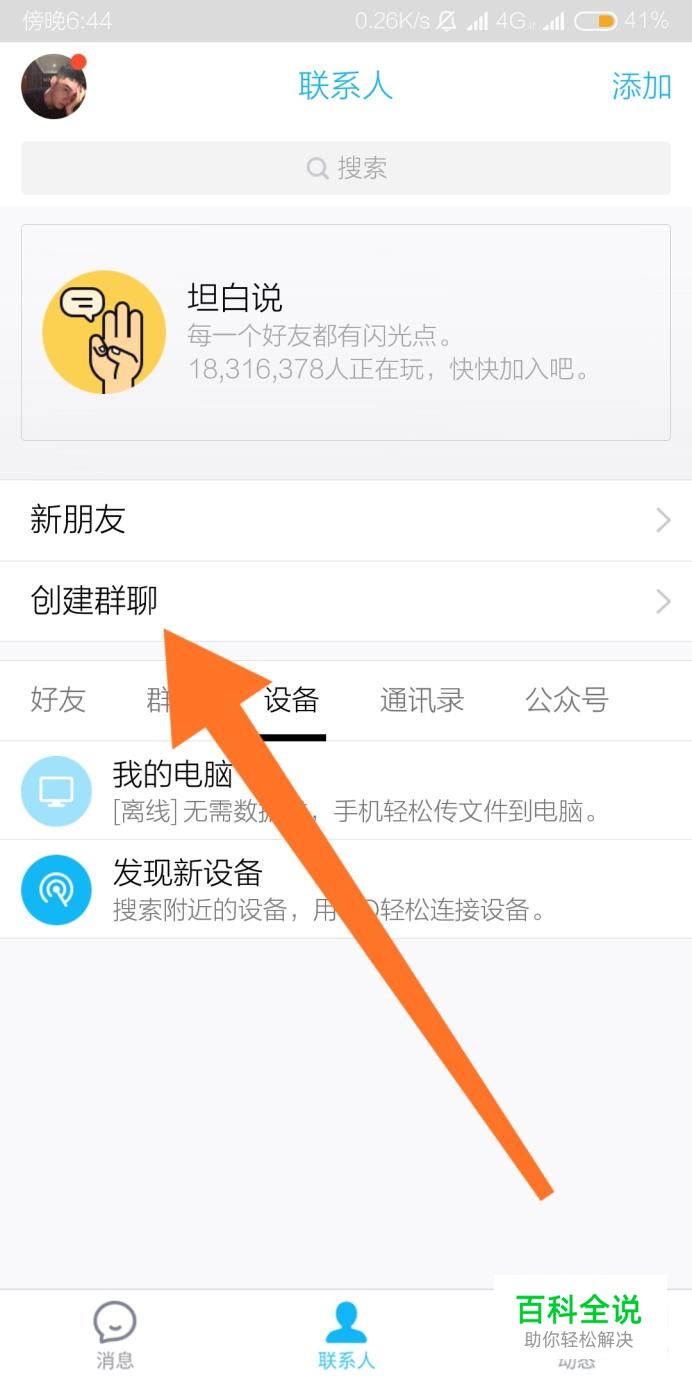Select the 联系人 bottom tab
The image size is (692, 1384).
point(346,1336)
